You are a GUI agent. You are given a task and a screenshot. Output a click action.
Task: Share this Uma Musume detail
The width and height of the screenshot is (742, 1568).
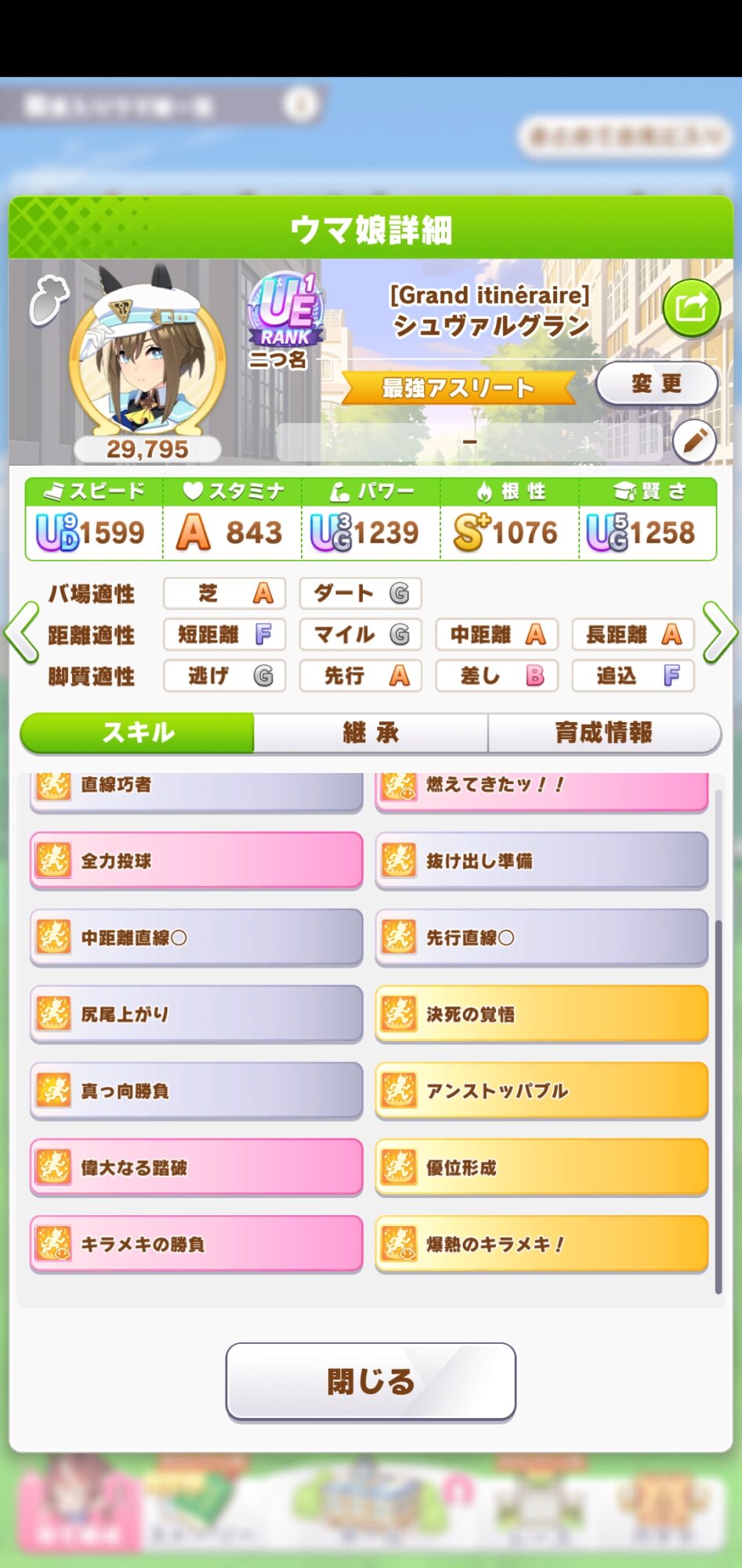click(691, 308)
